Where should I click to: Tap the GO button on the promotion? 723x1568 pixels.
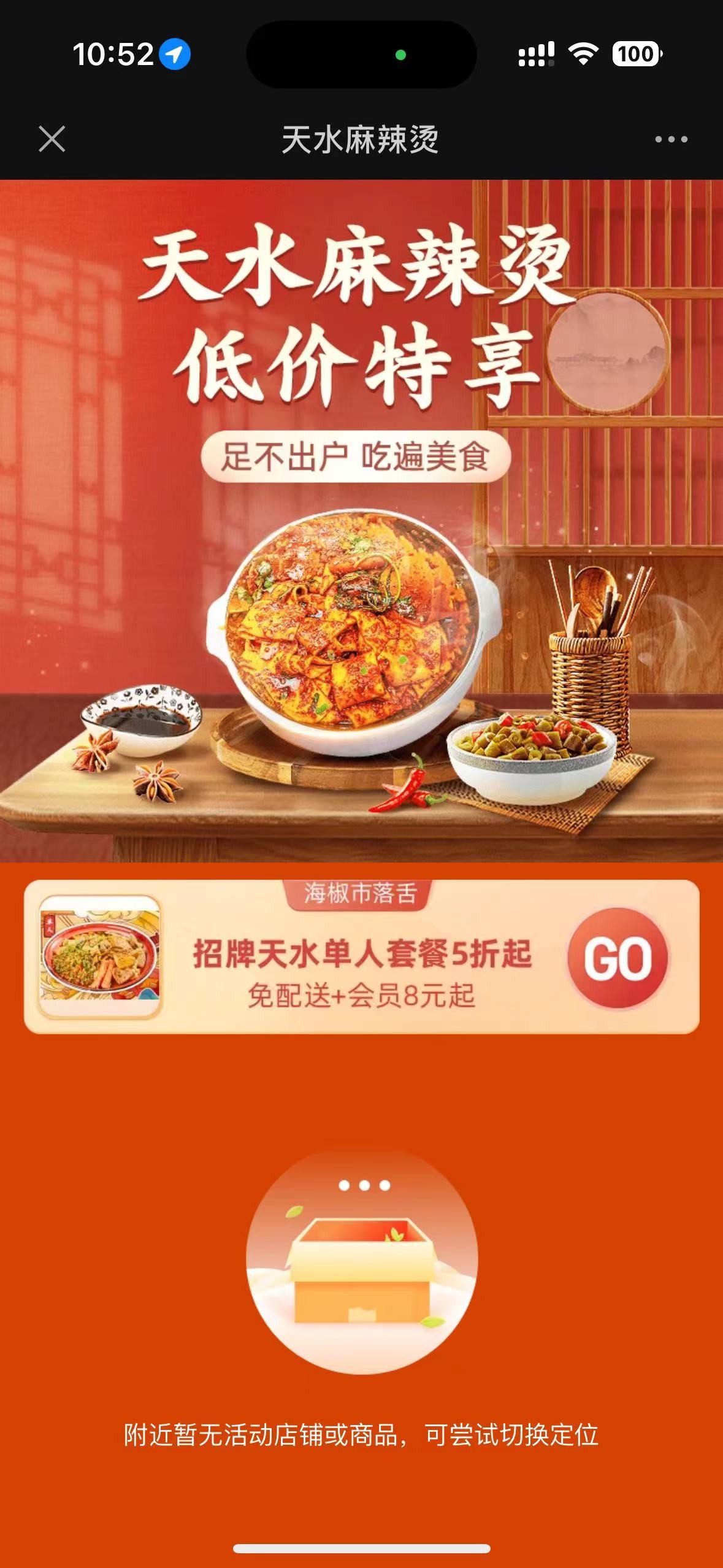click(x=618, y=958)
